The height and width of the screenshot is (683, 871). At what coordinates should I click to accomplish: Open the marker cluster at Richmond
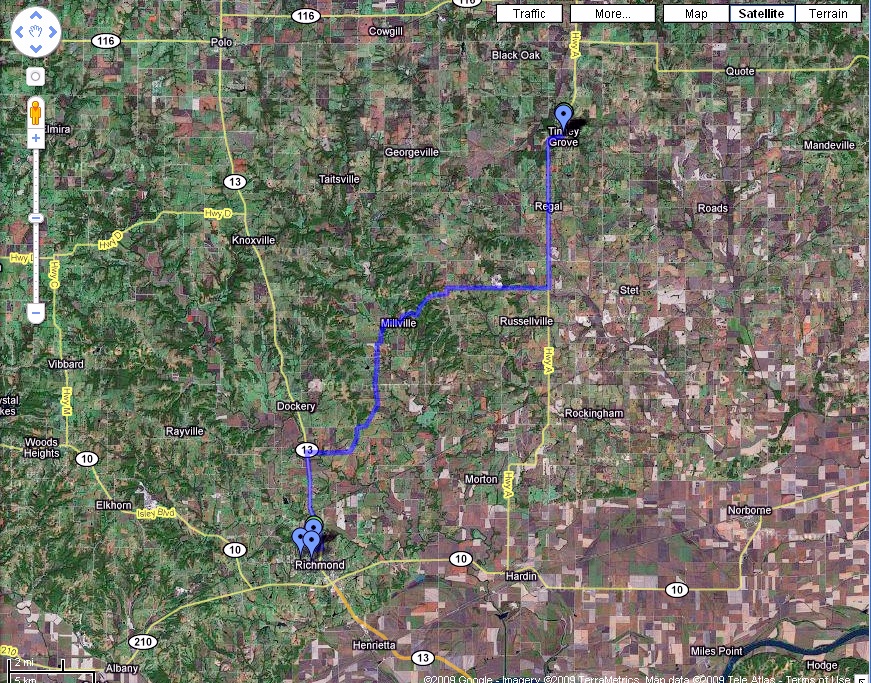pos(309,538)
